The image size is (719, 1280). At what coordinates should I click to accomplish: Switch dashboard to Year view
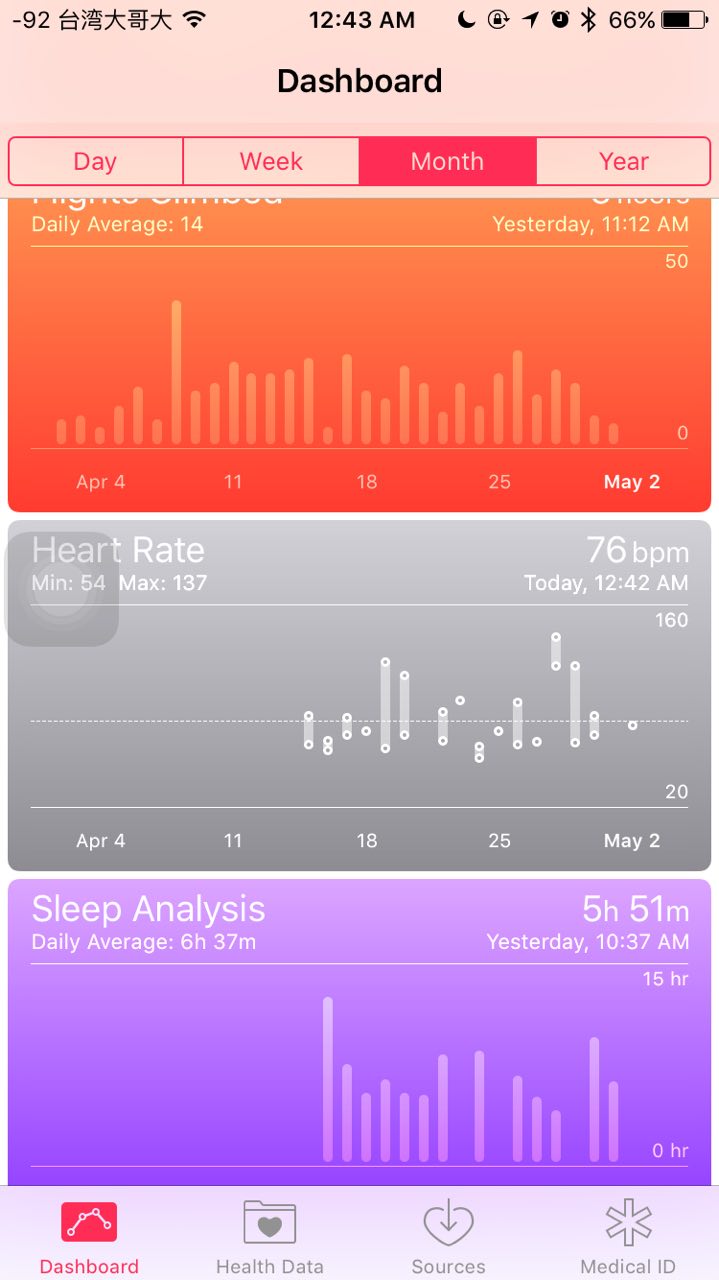coord(623,162)
